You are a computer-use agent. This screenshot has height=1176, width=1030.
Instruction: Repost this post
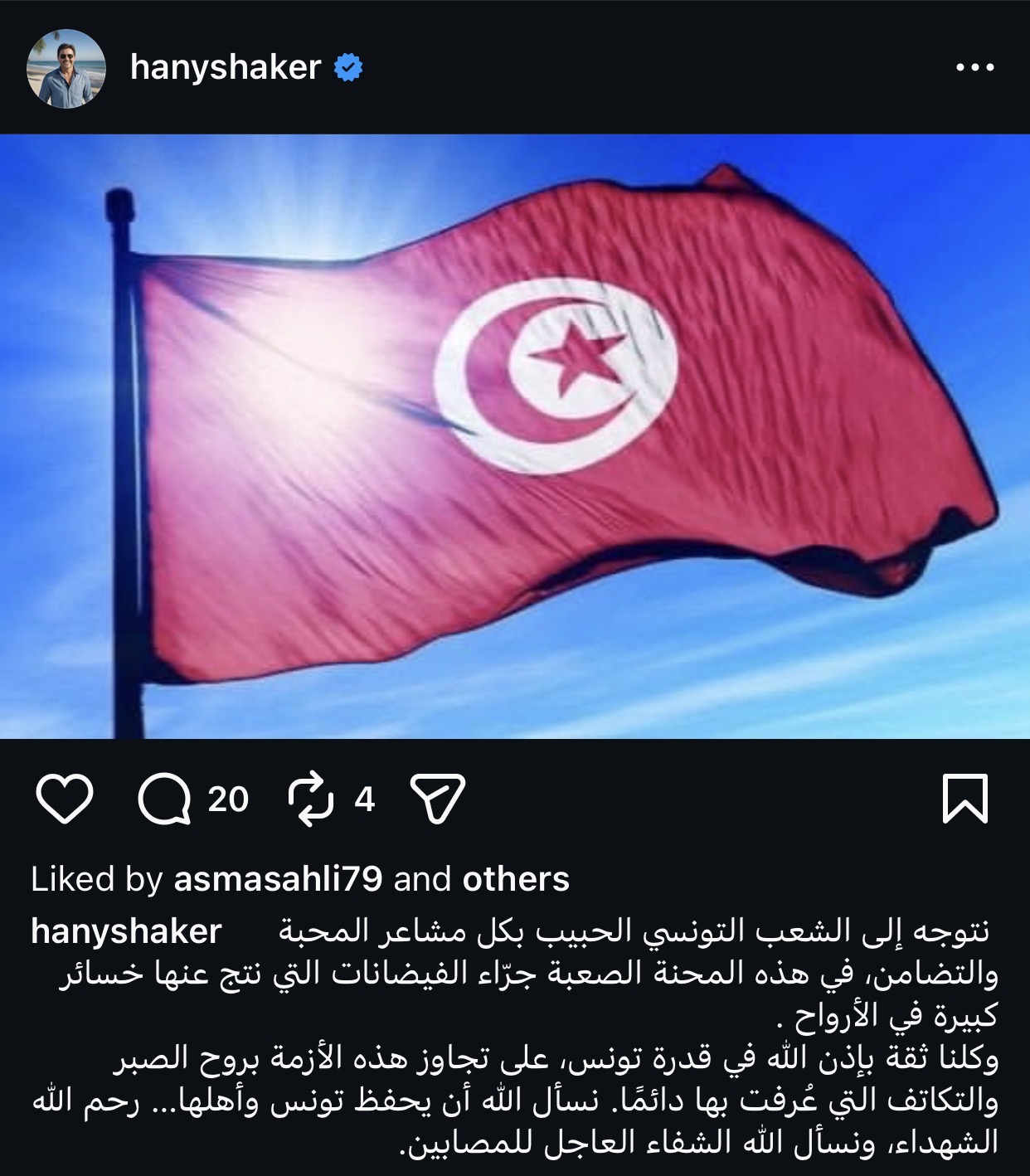(310, 799)
